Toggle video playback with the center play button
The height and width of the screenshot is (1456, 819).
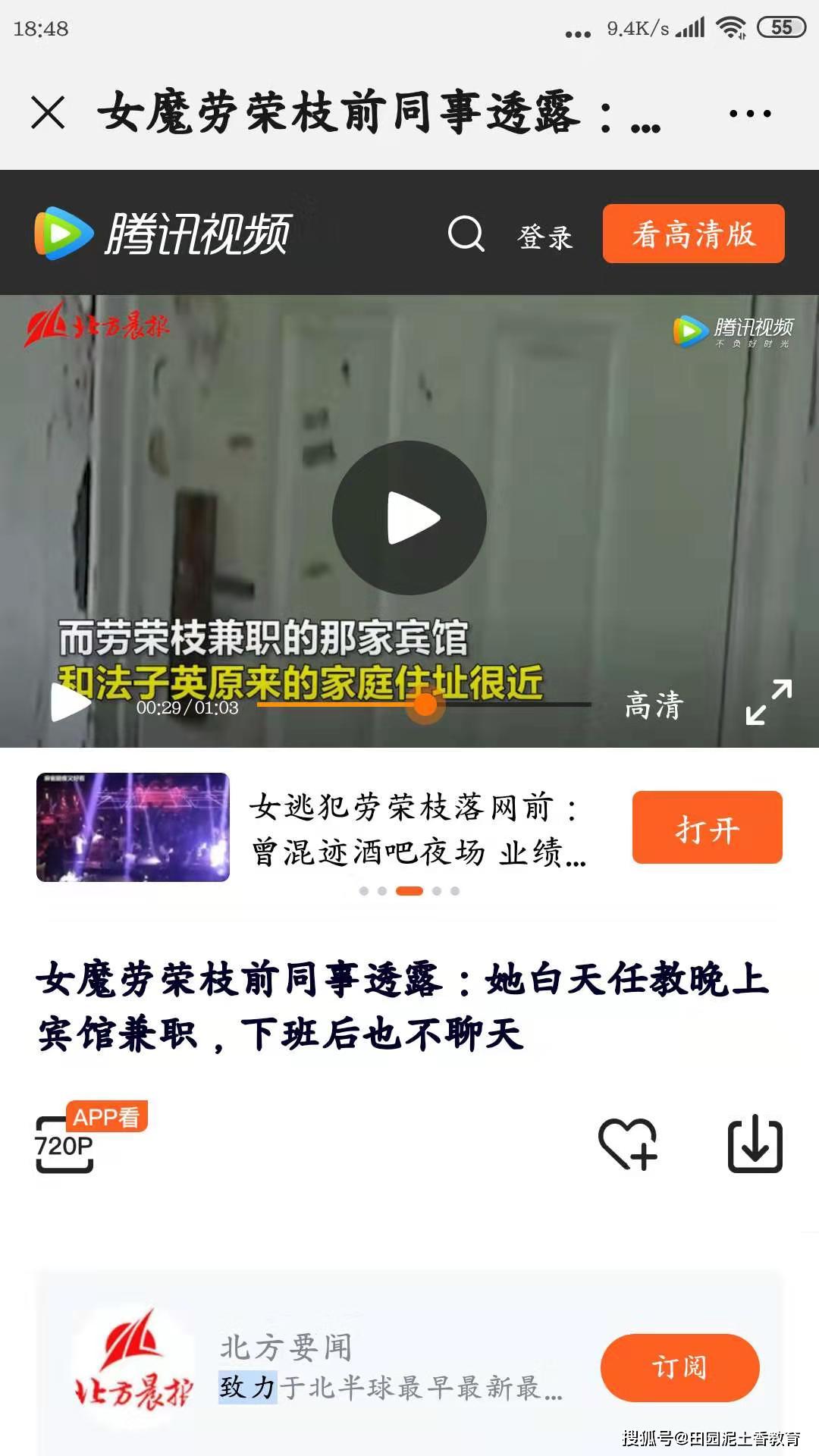point(409,516)
